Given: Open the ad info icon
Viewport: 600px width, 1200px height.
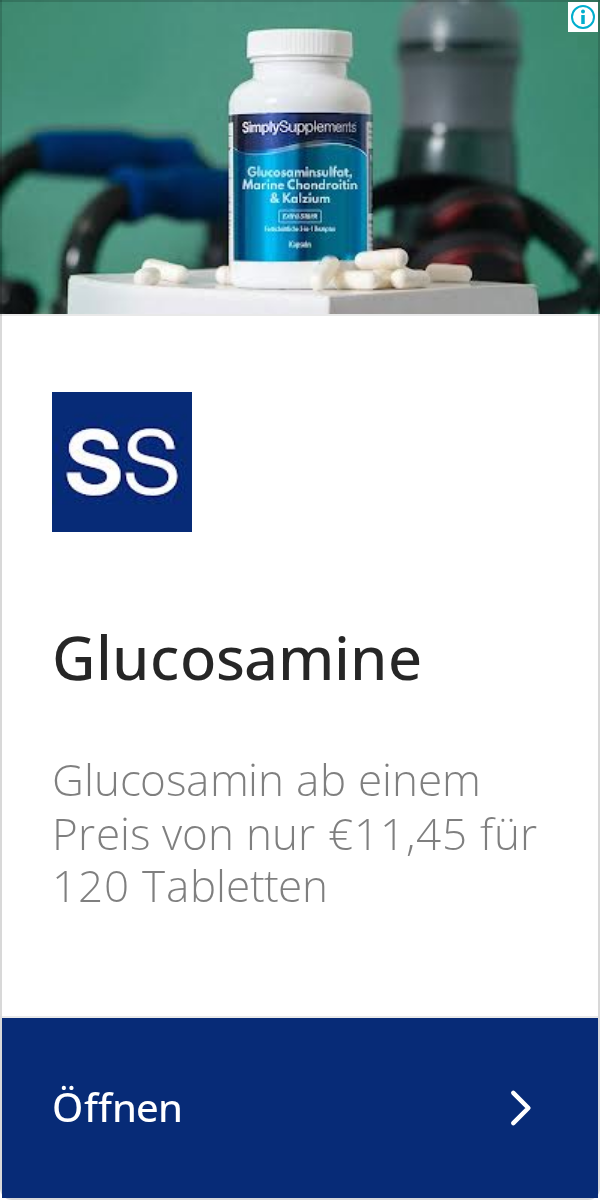Looking at the screenshot, I should tap(582, 16).
